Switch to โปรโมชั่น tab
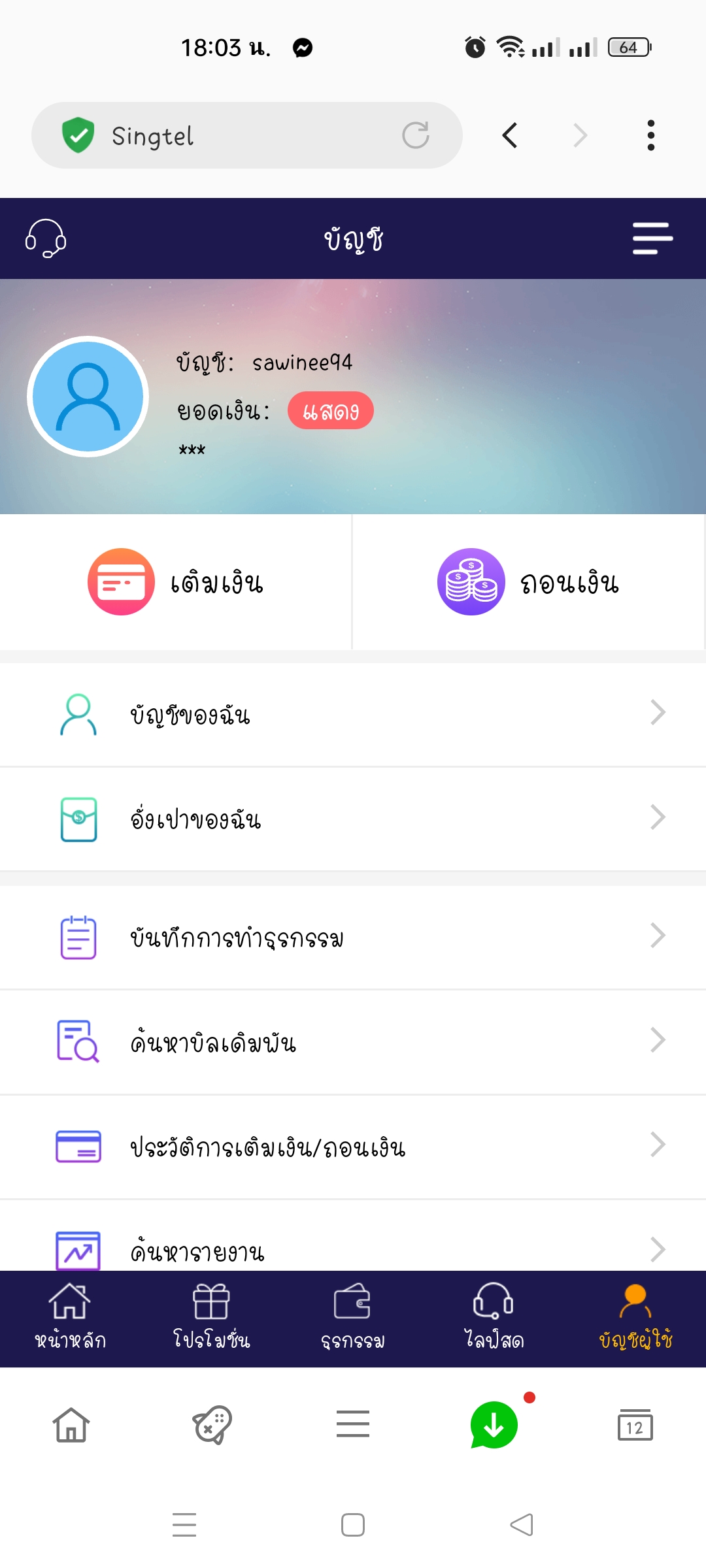The height and width of the screenshot is (1568, 706). pos(211,1318)
